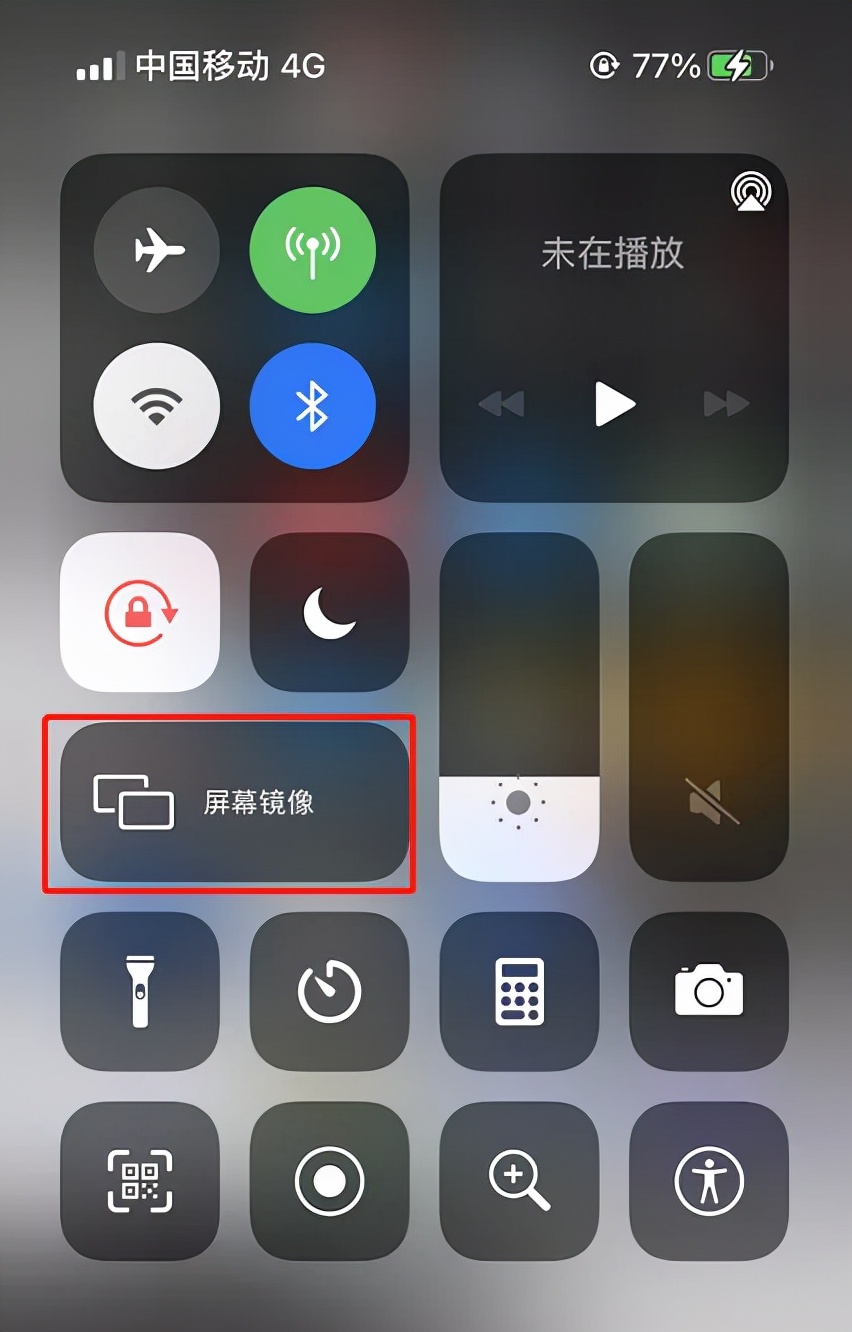Open the timer
Viewport: 852px width, 1332px height.
click(329, 991)
